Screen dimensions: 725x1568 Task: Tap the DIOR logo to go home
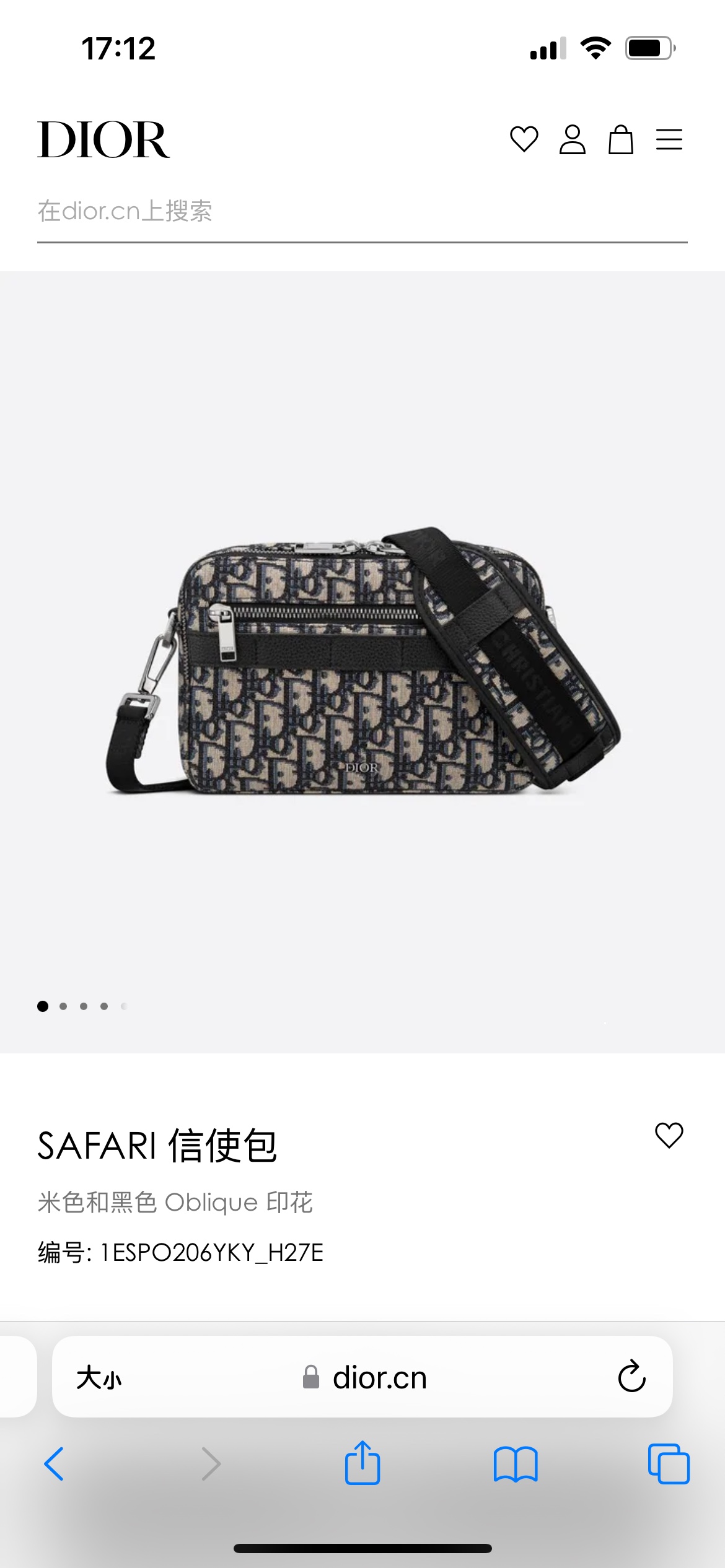(103, 140)
